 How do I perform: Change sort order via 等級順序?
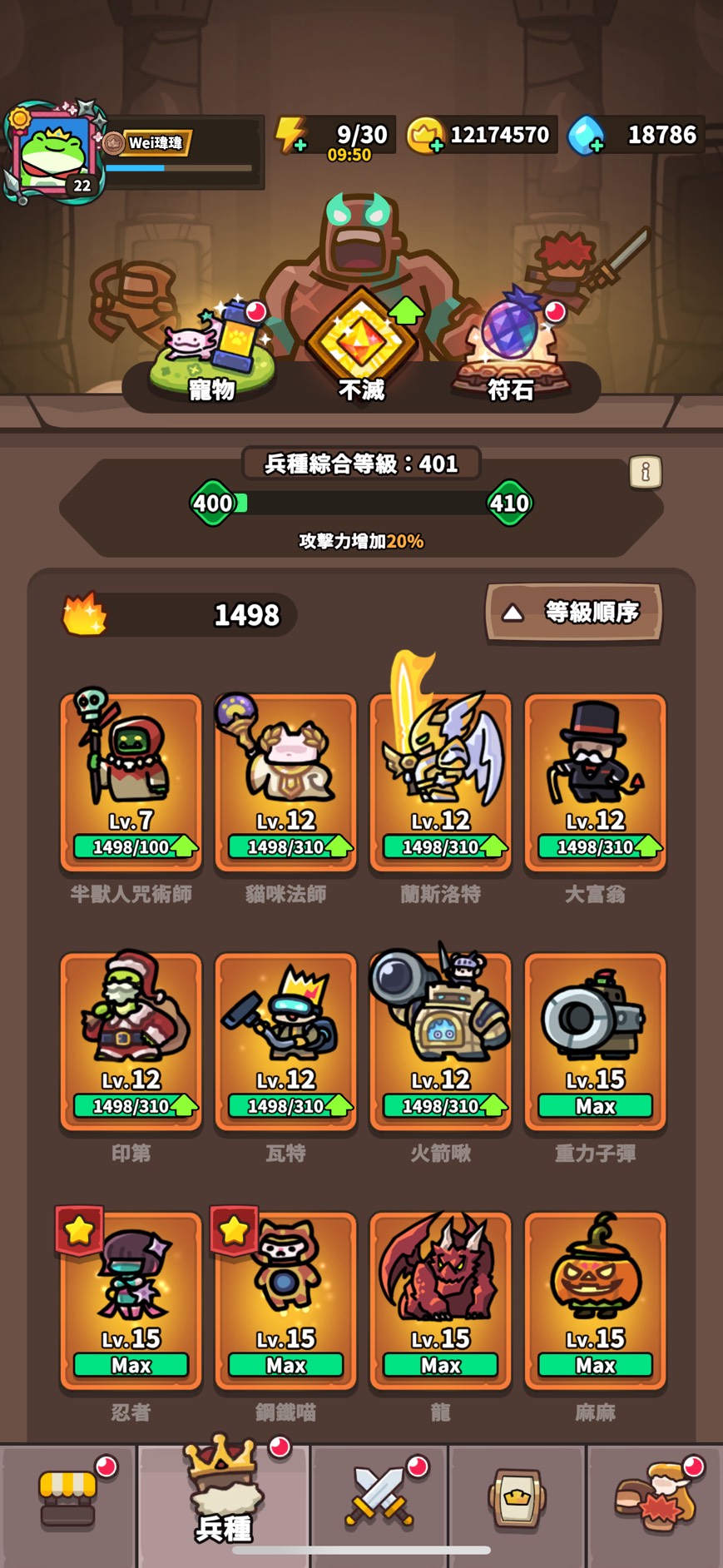click(573, 613)
